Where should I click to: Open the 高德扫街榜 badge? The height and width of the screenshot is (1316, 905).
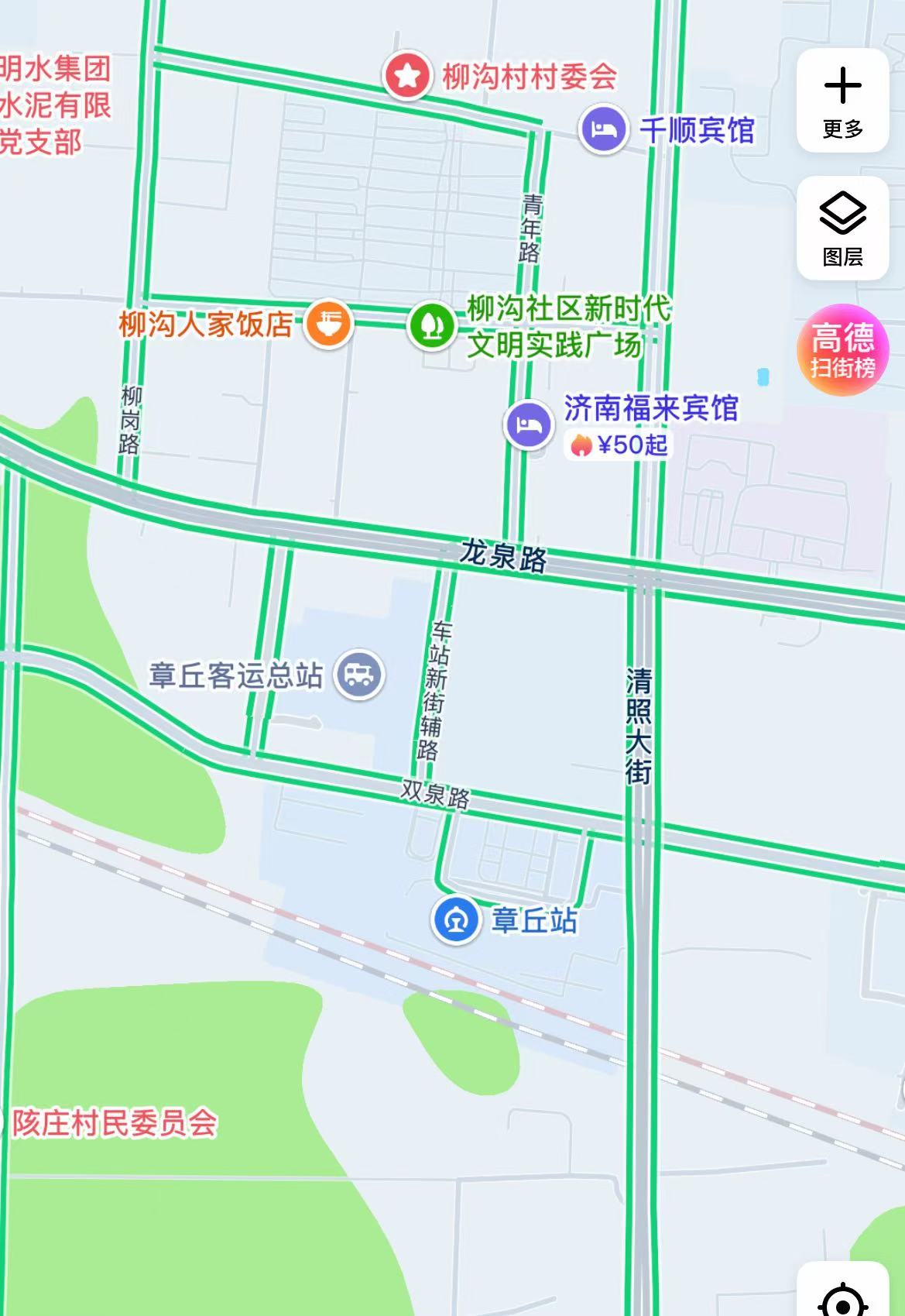click(842, 350)
